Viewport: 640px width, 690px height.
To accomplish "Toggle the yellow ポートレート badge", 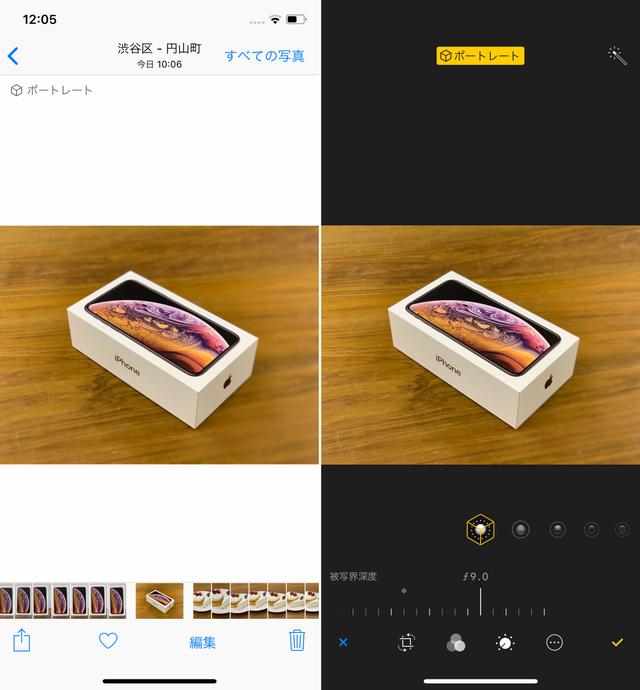I will point(480,56).
